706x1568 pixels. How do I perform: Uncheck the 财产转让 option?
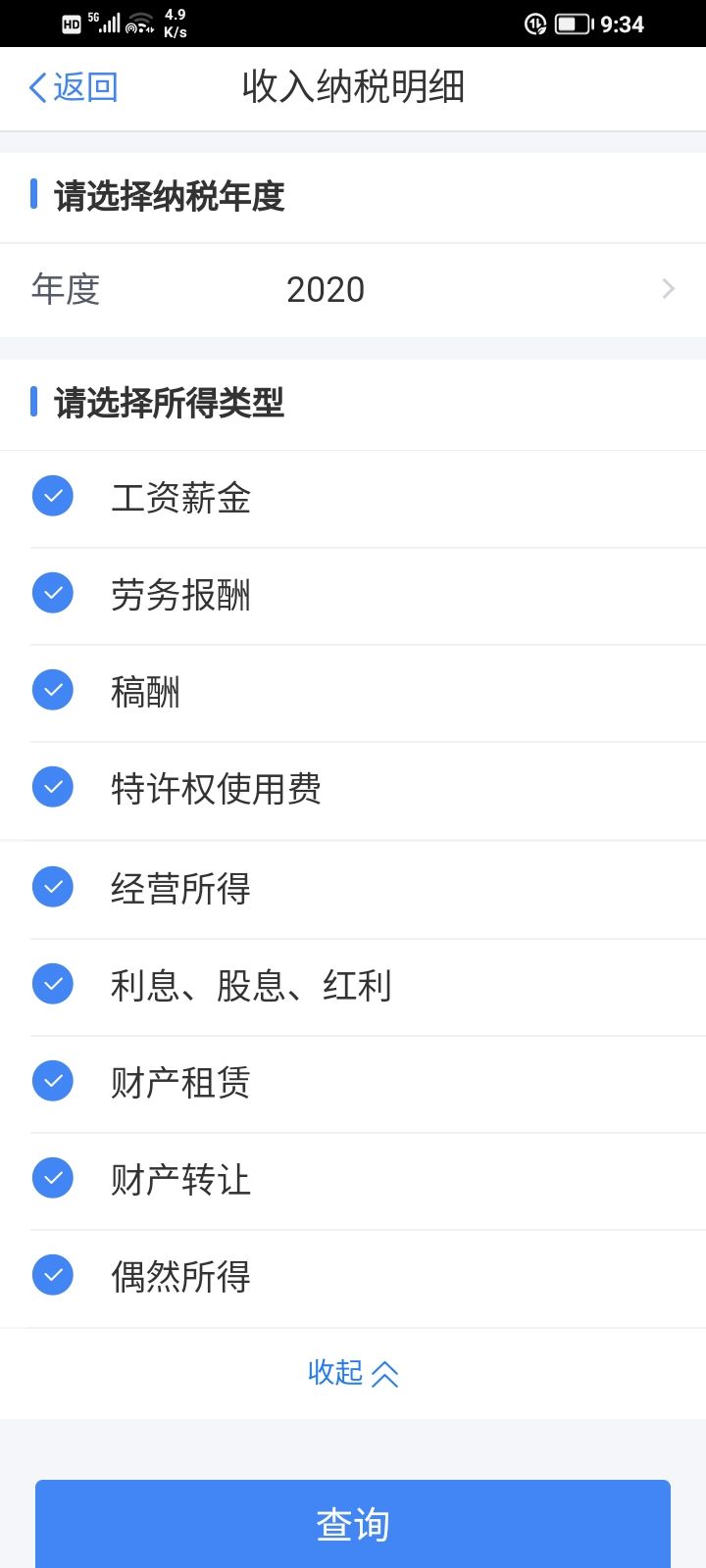(53, 1178)
